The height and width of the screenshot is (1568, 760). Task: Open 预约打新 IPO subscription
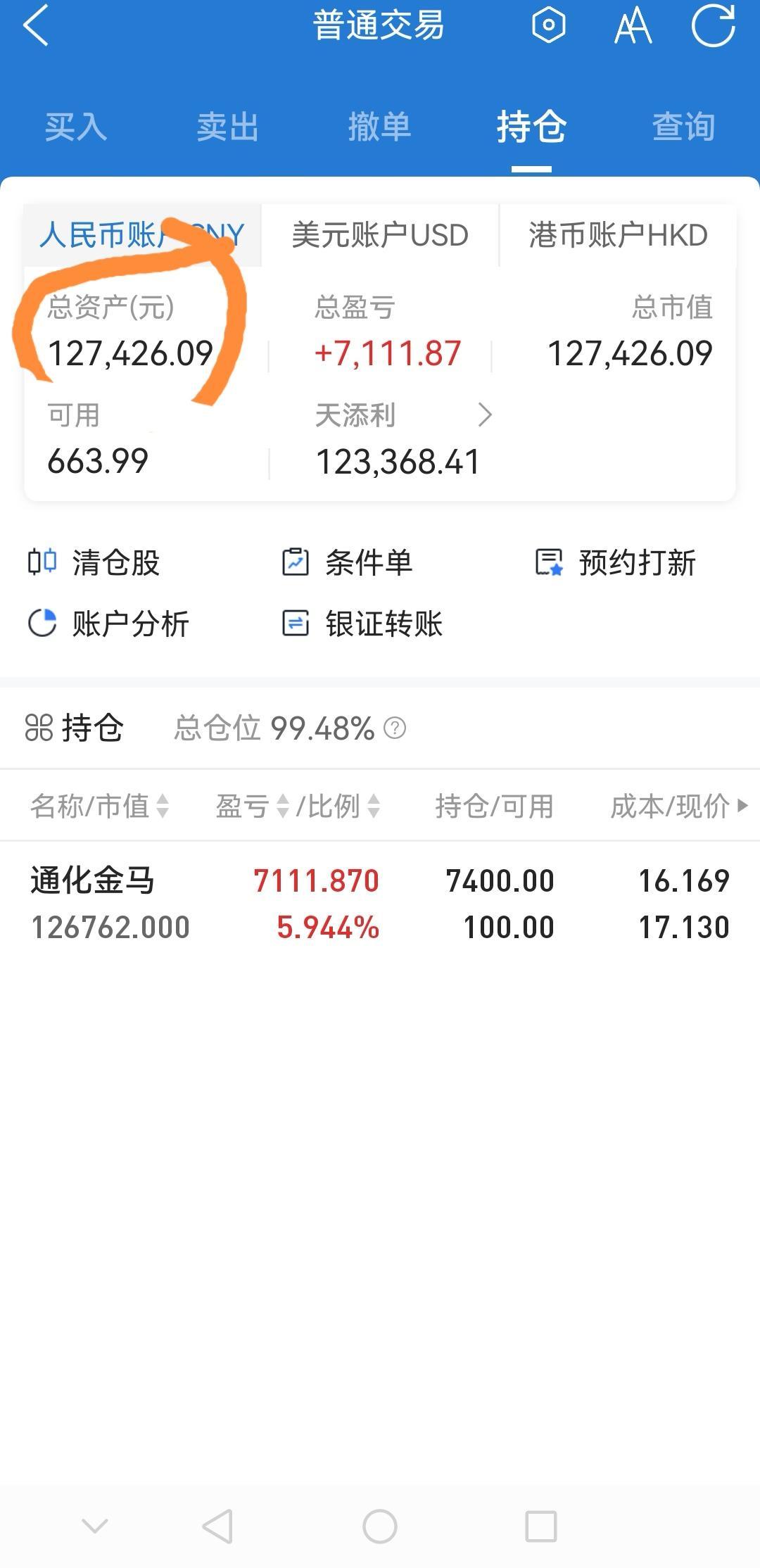coord(616,563)
